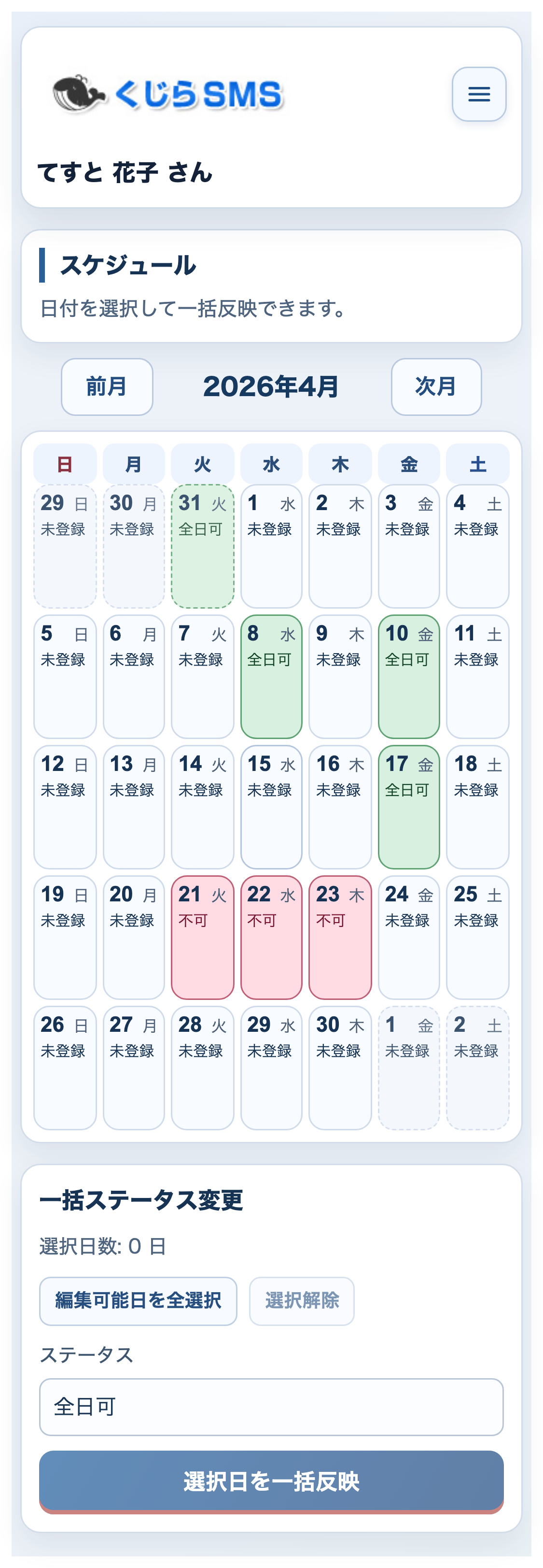543x1568 pixels.
Task: Tap 編集可能日を全選択 button
Action: click(138, 1301)
